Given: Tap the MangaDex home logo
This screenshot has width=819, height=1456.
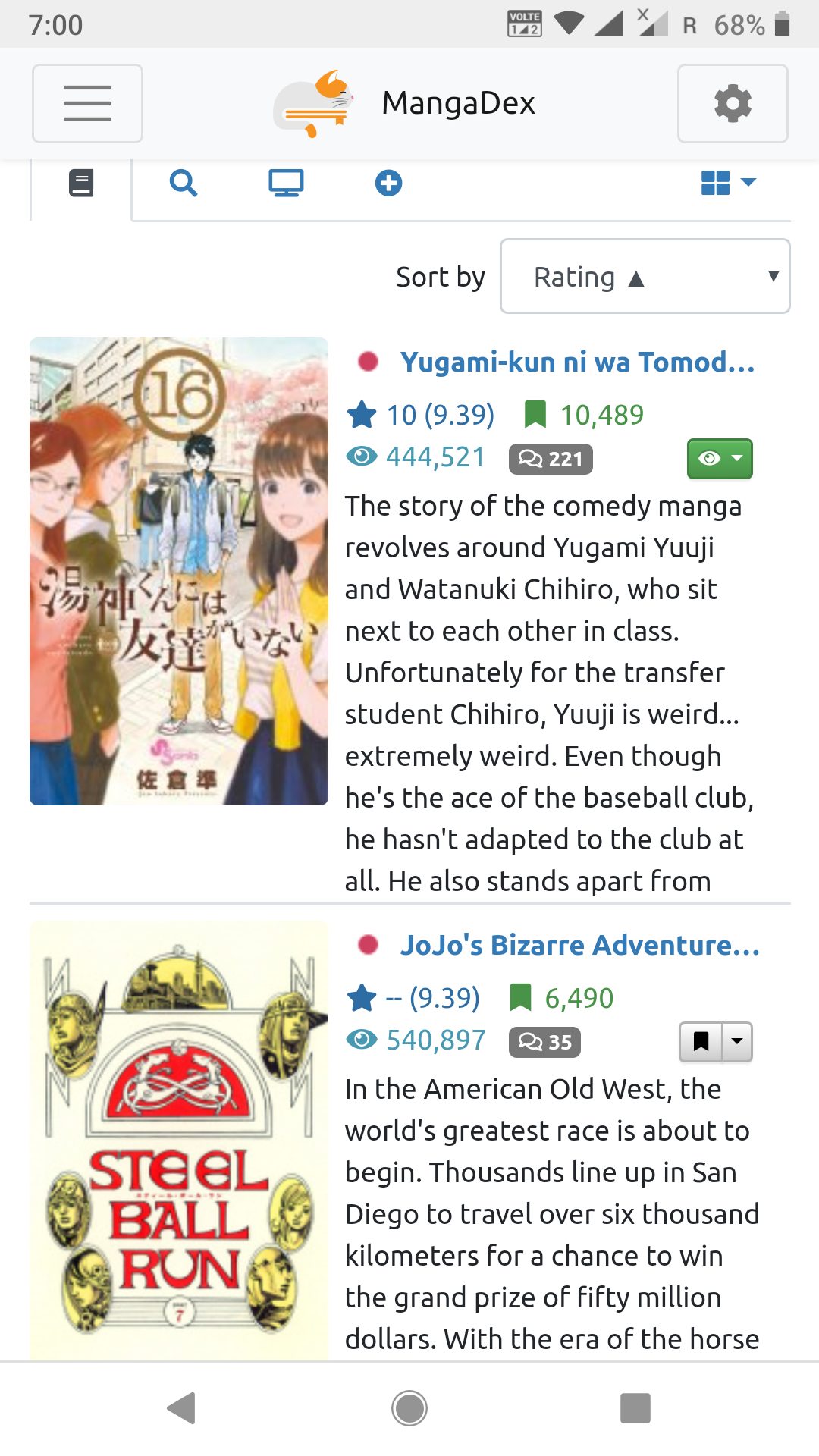Looking at the screenshot, I should [x=405, y=103].
